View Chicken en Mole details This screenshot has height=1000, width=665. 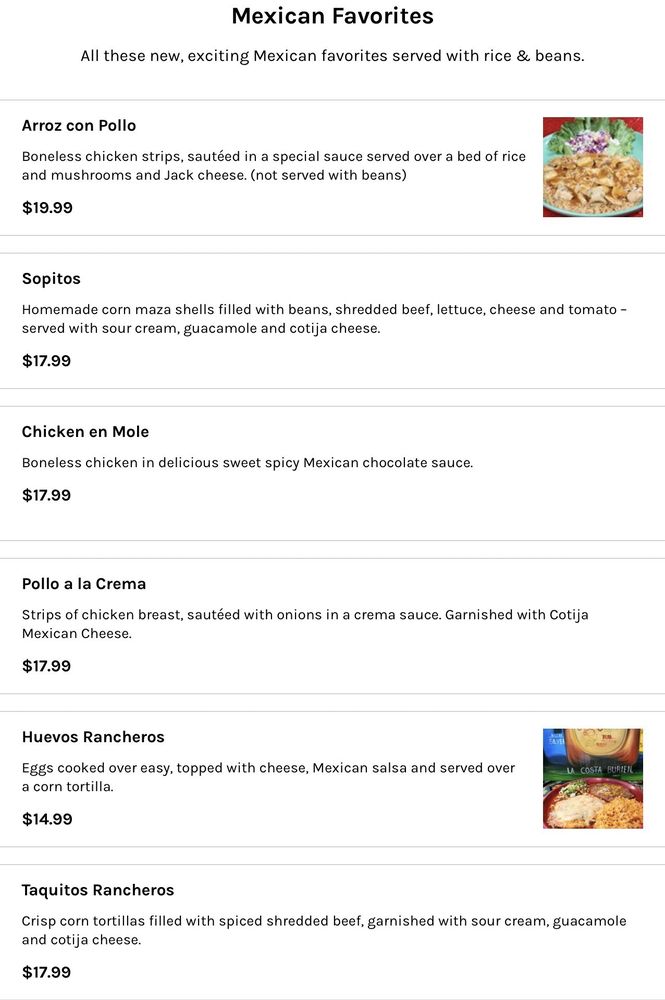[x=85, y=432]
